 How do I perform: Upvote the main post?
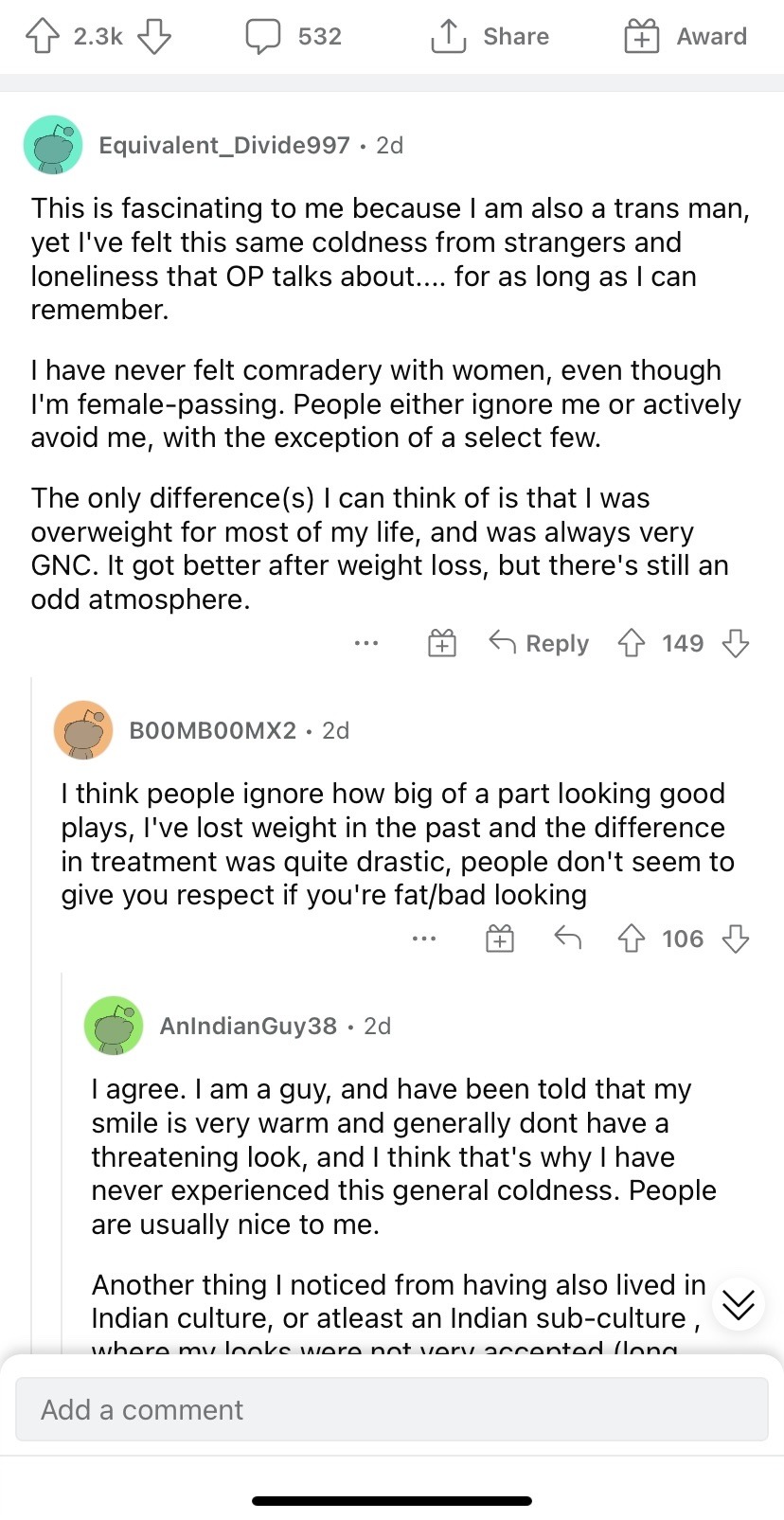pyautogui.click(x=42, y=37)
